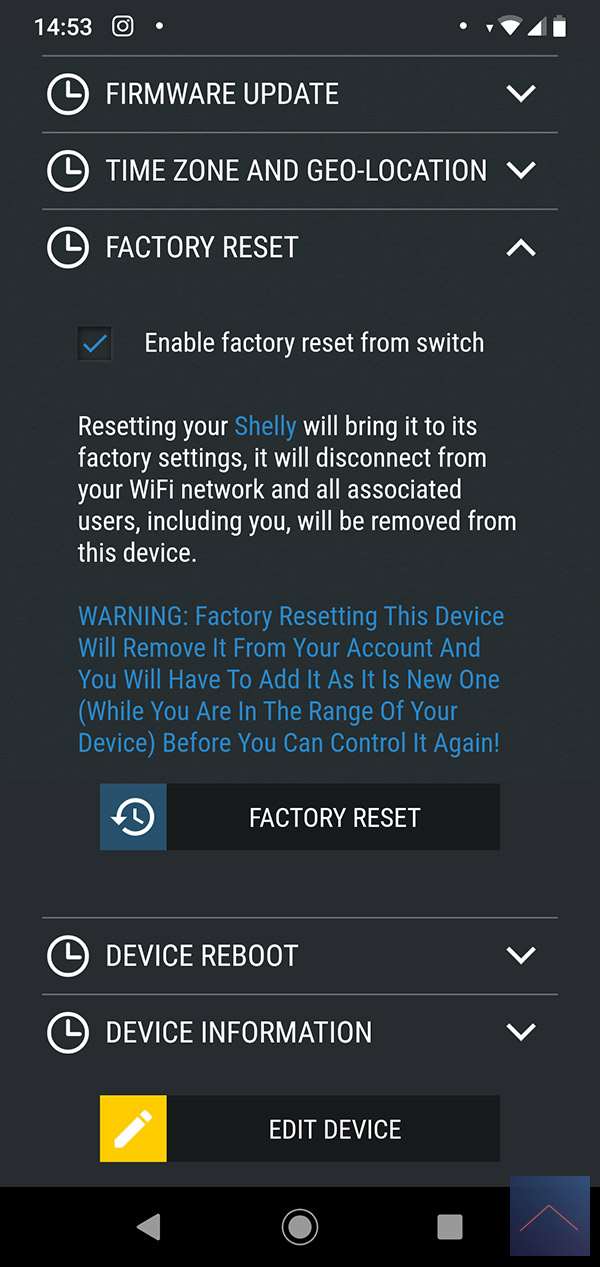Screen dimensions: 600x1267
Task: Open the recent apps view
Action: 450,1227
